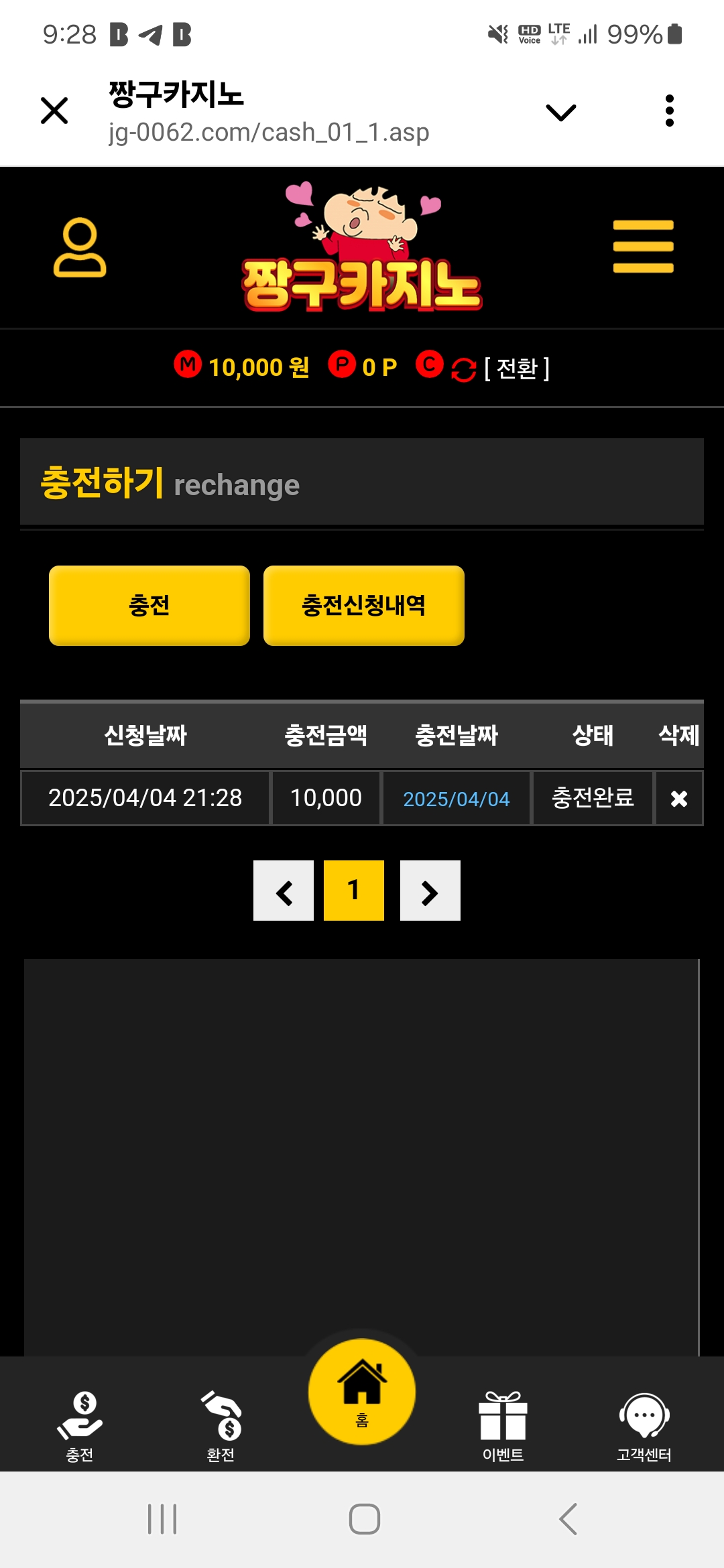Go to the next page arrow

(x=430, y=891)
